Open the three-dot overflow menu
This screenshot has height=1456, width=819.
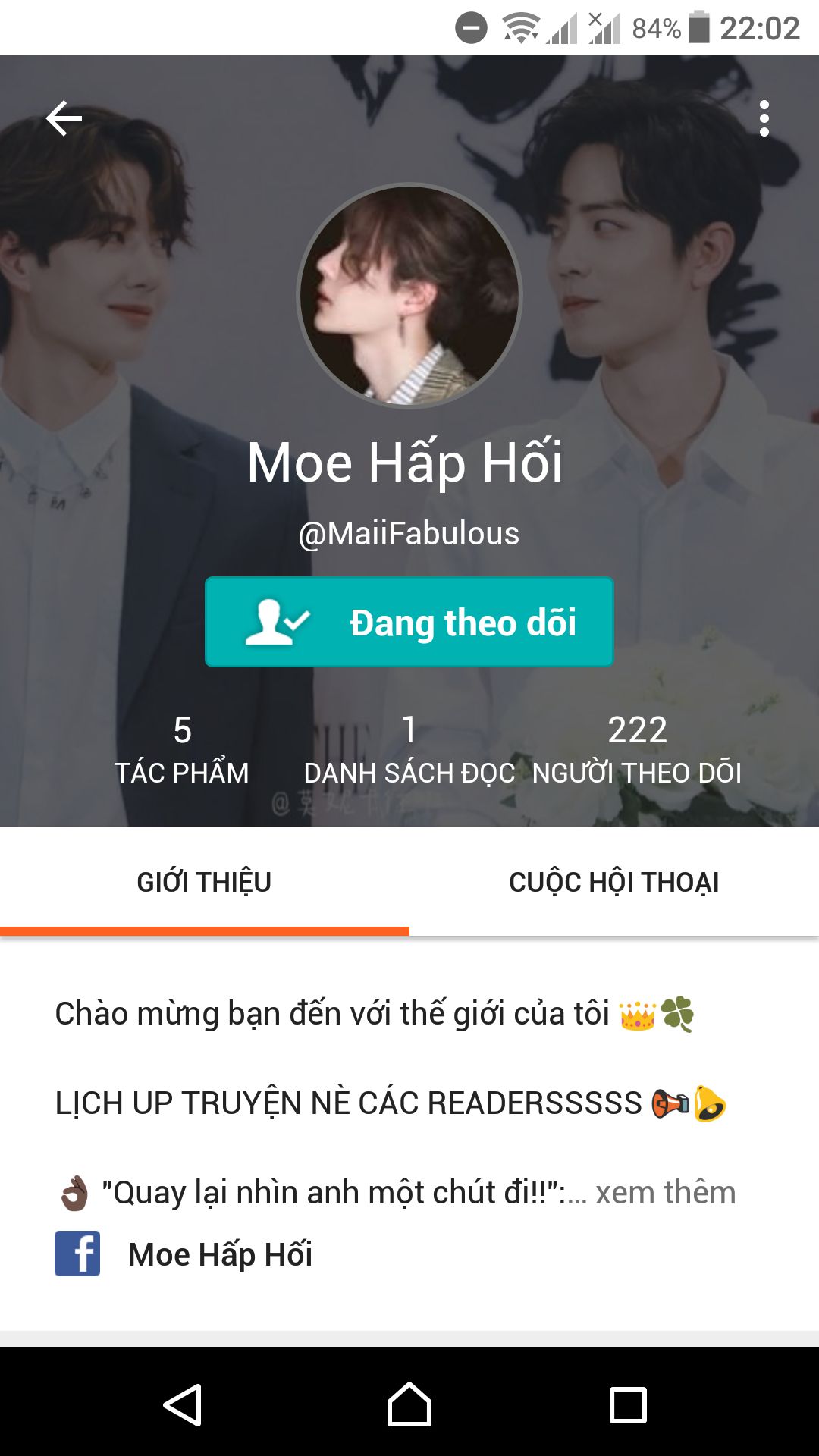(x=764, y=118)
